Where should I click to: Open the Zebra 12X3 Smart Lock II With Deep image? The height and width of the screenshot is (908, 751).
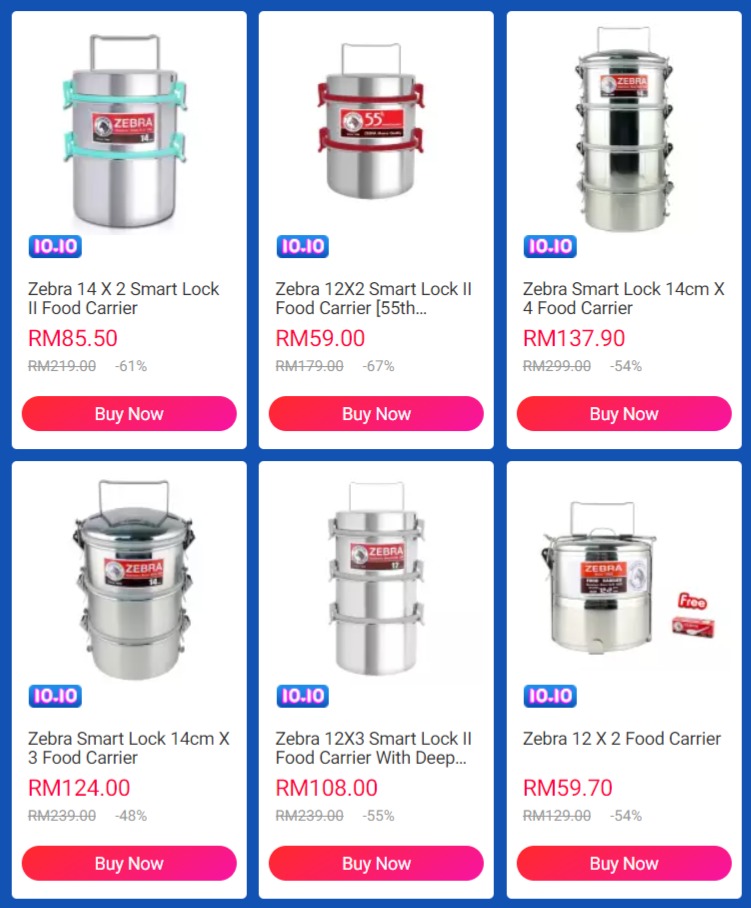(376, 580)
